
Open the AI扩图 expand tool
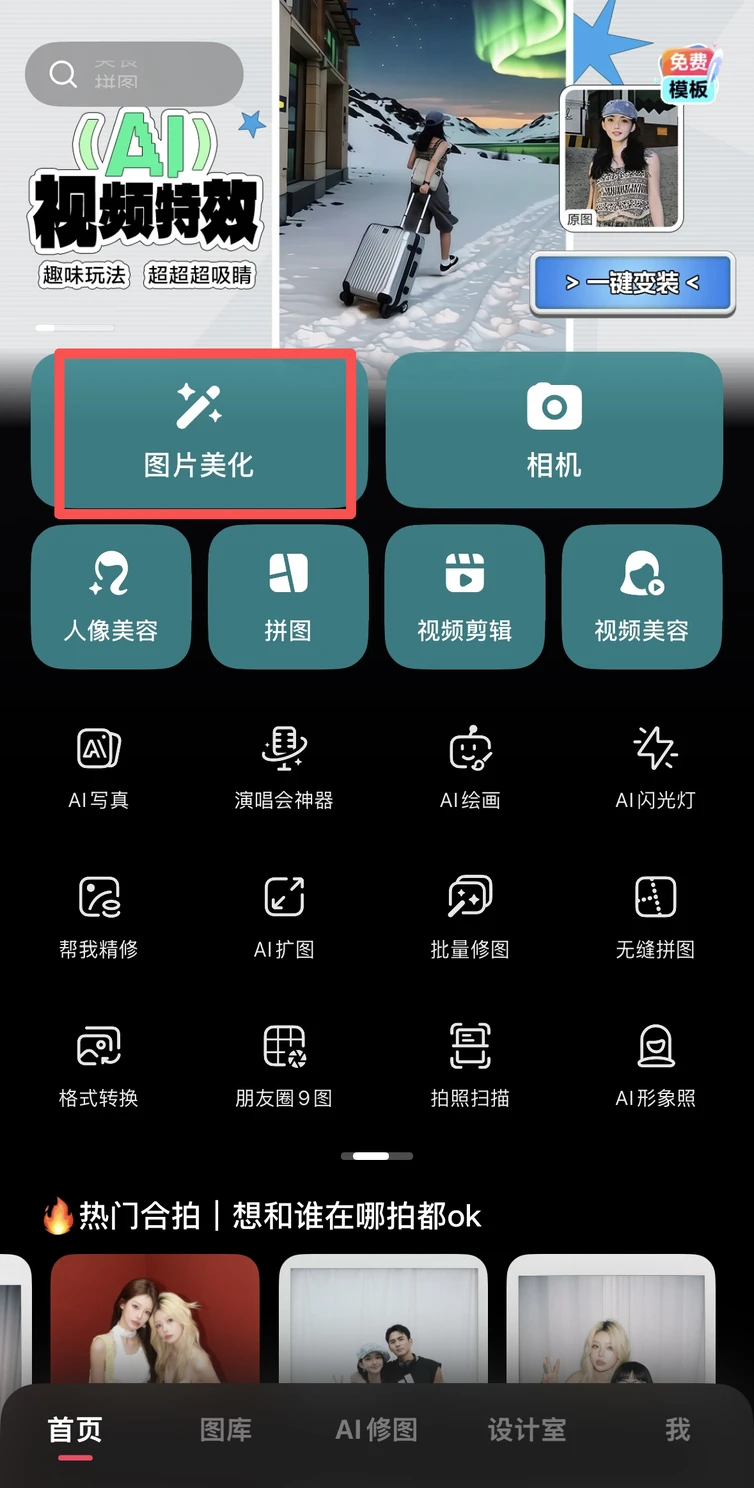[x=284, y=916]
